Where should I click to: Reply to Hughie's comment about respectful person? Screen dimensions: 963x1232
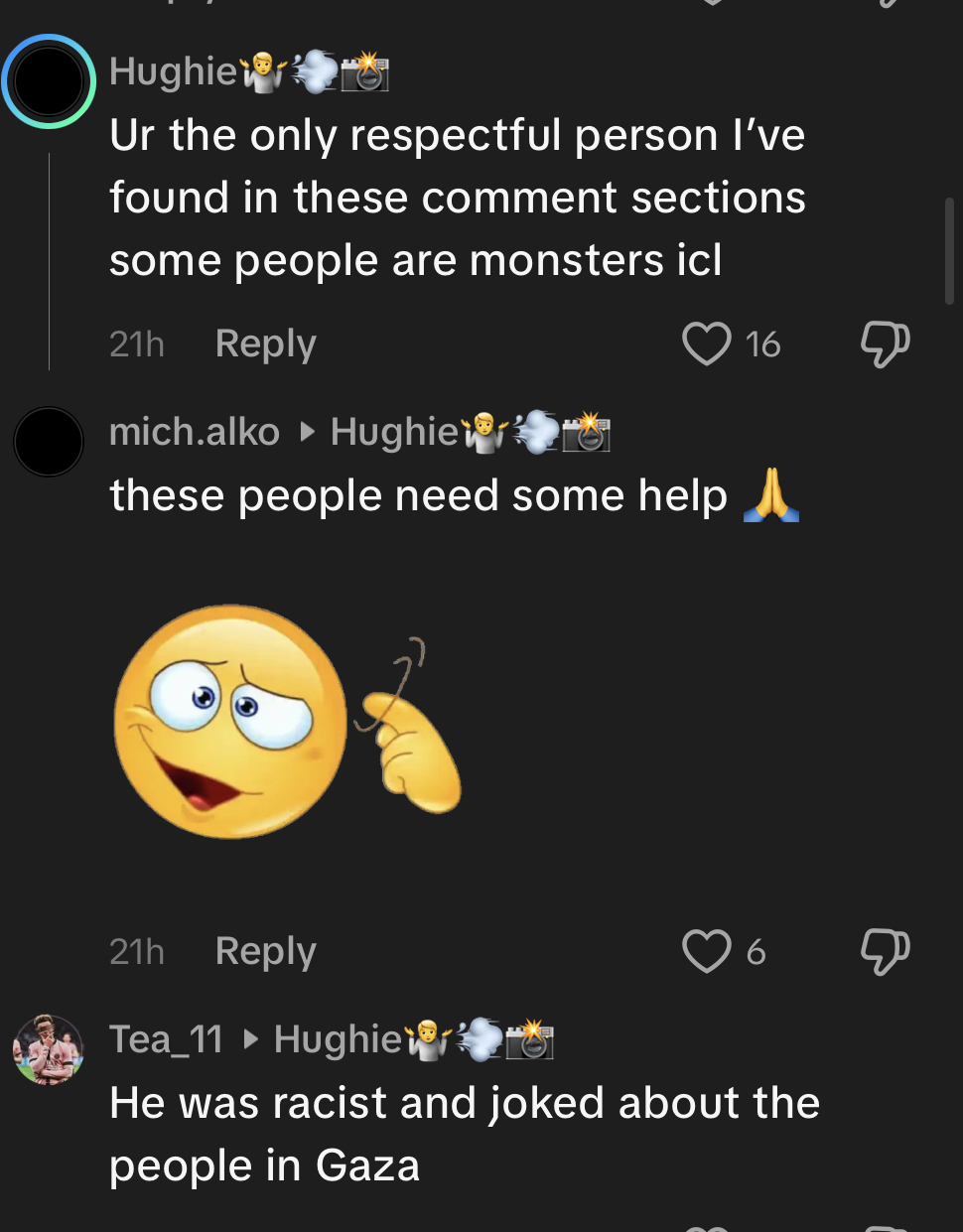pos(265,343)
